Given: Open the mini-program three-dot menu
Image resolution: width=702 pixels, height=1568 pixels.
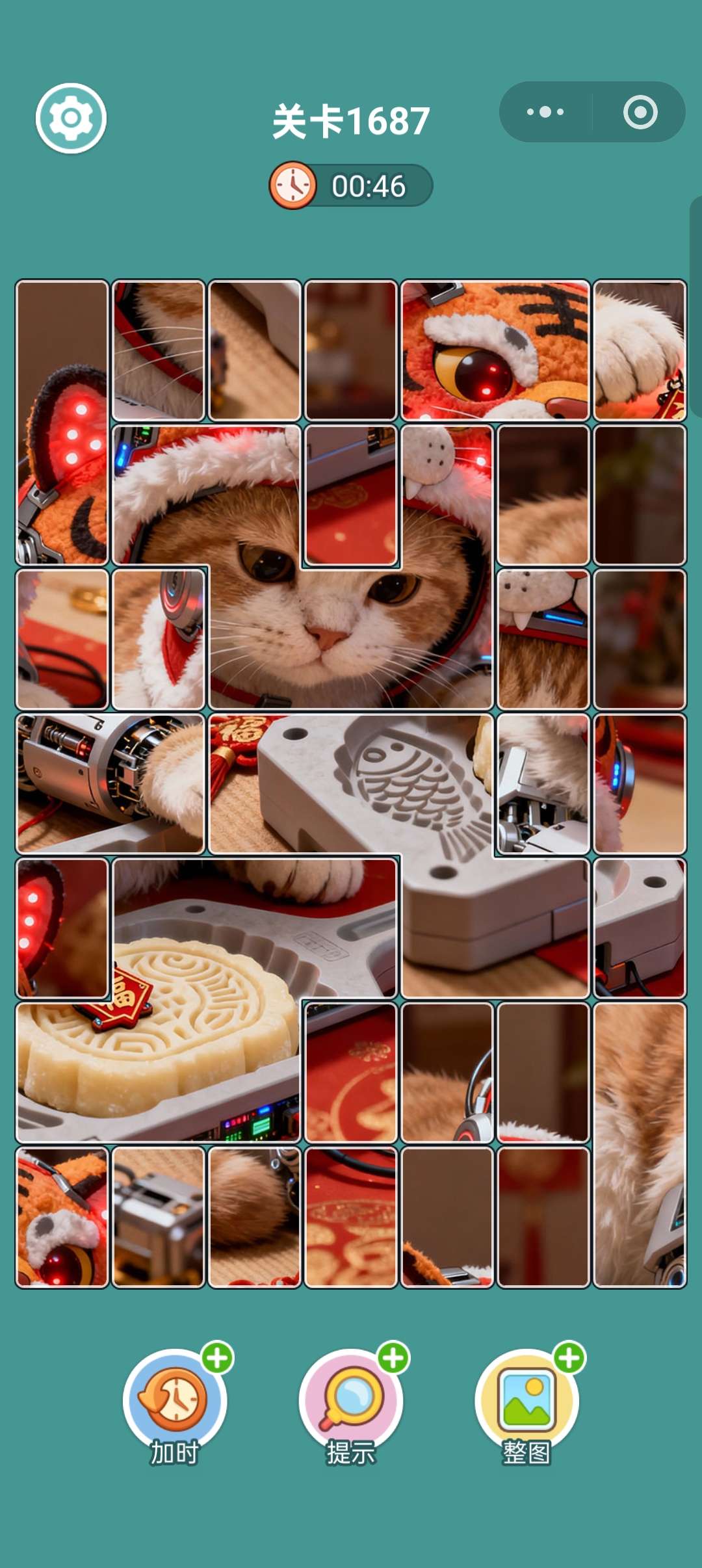Looking at the screenshot, I should point(545,112).
